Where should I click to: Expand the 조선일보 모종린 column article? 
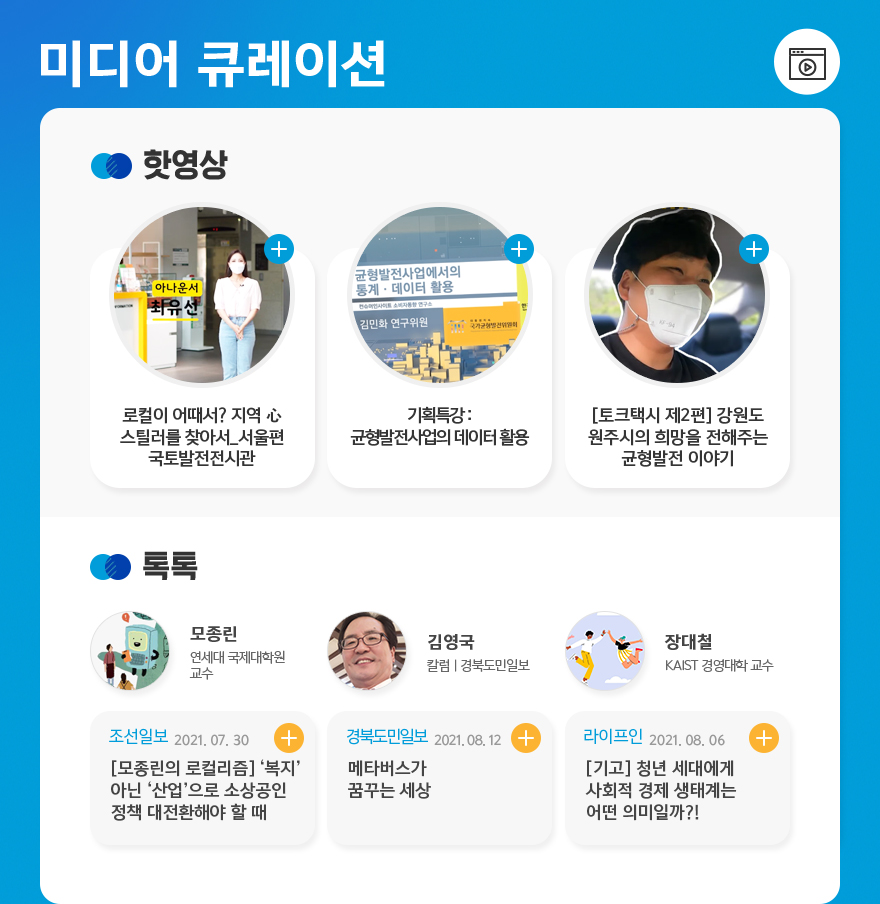tap(288, 738)
